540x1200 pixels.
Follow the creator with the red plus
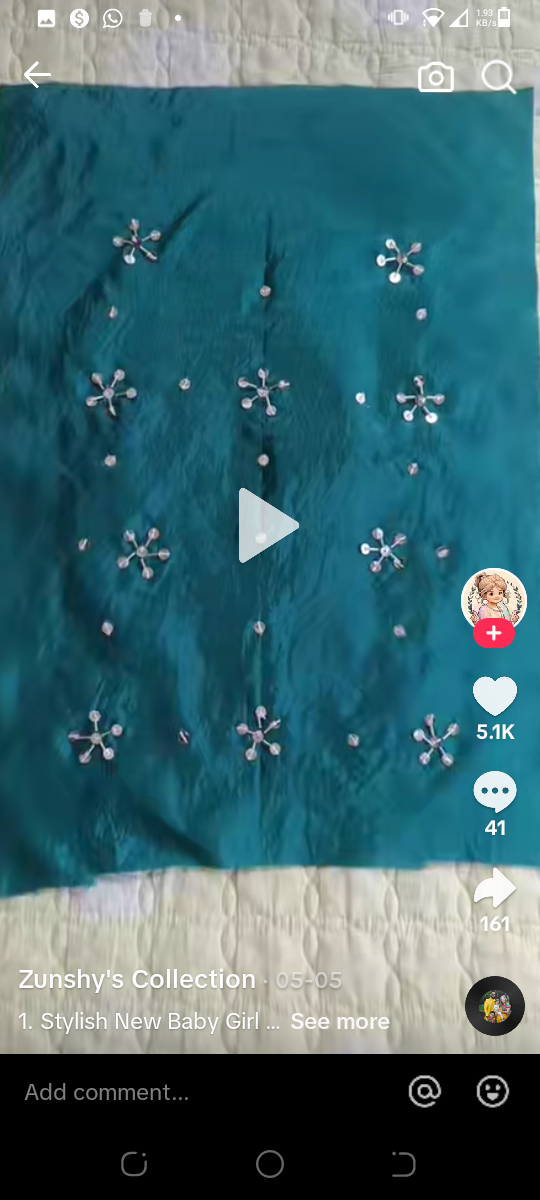(x=494, y=633)
